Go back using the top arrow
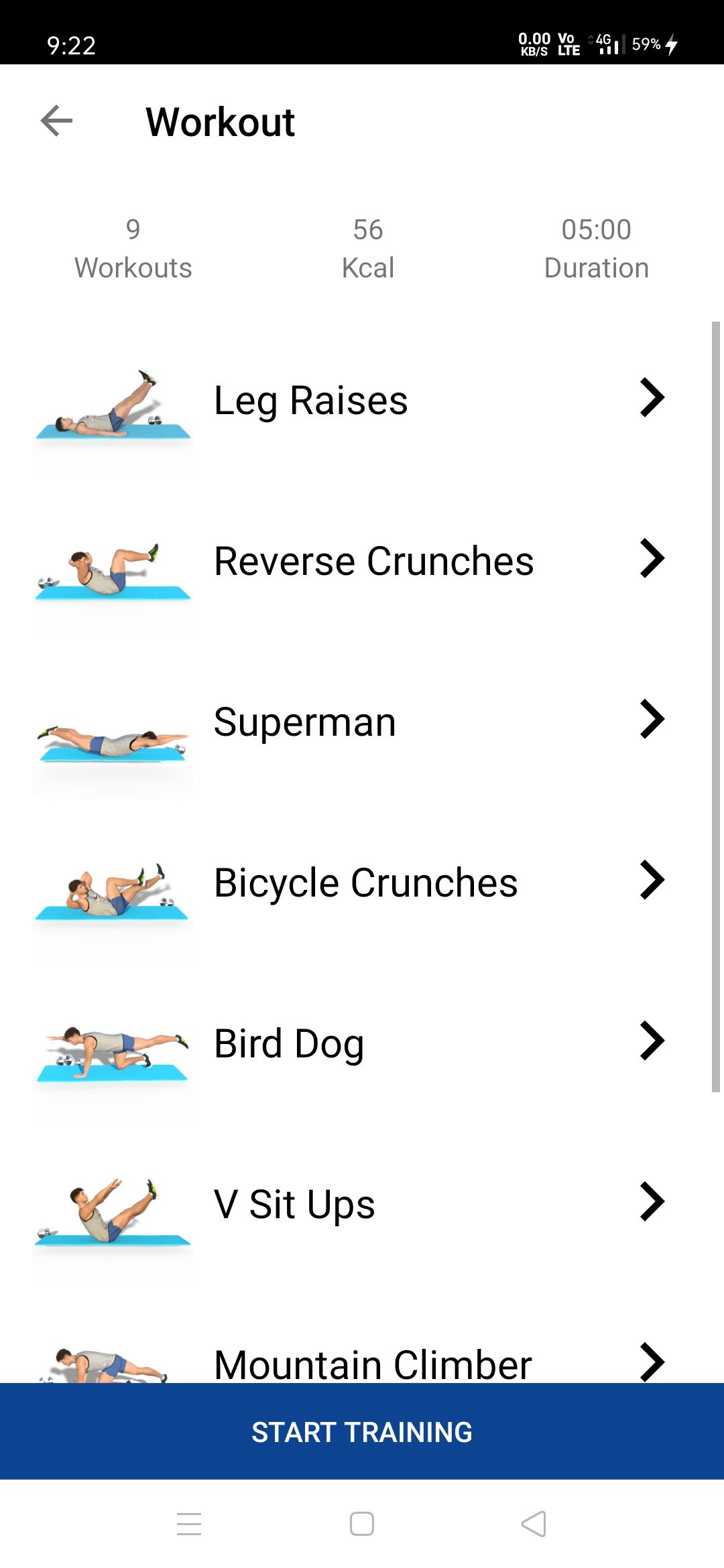724x1568 pixels. 56,121
